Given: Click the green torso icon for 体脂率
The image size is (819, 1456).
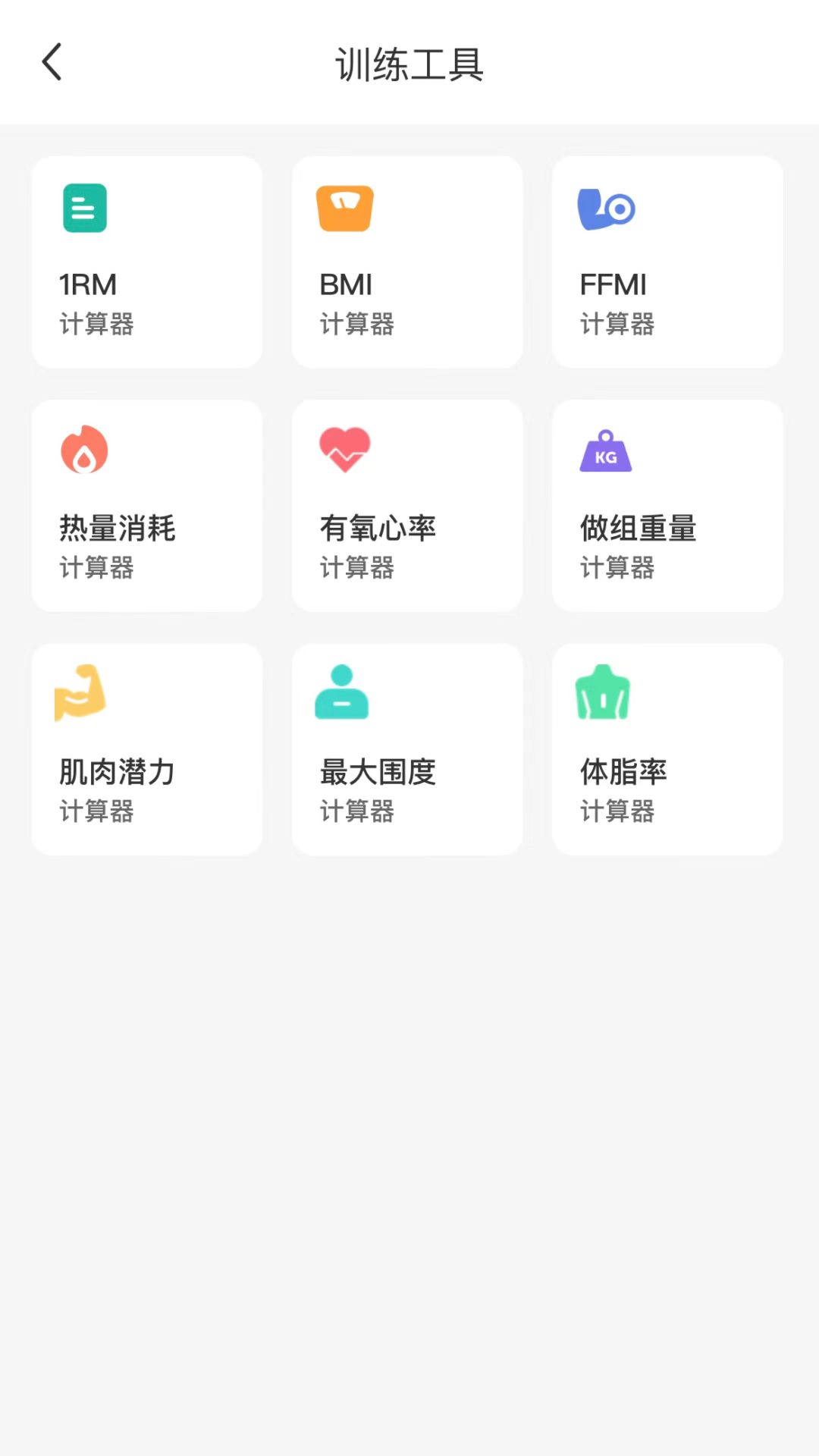Looking at the screenshot, I should (x=603, y=692).
